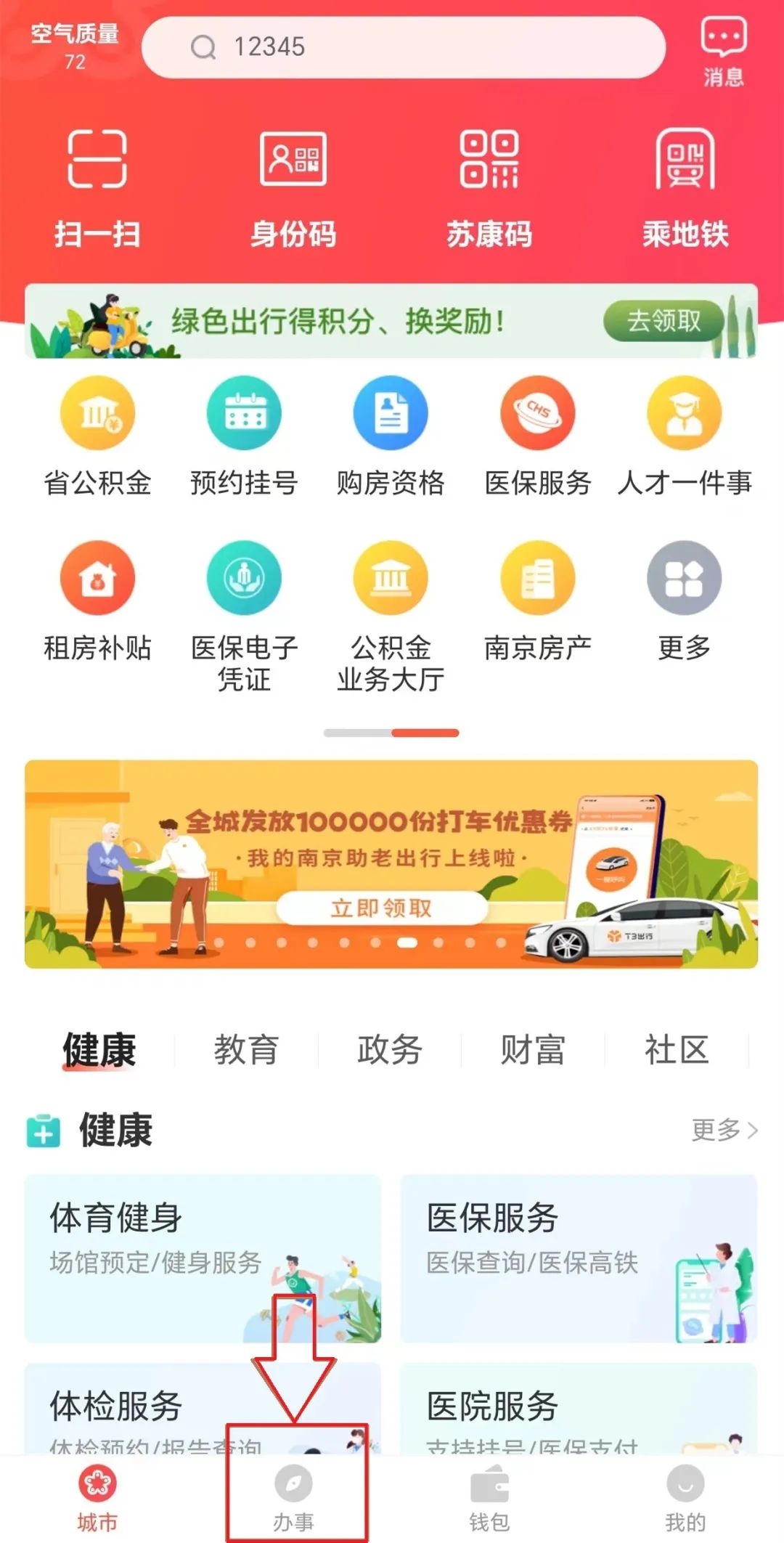
Task: Switch to 办事 bottom tab
Action: pos(293,1498)
